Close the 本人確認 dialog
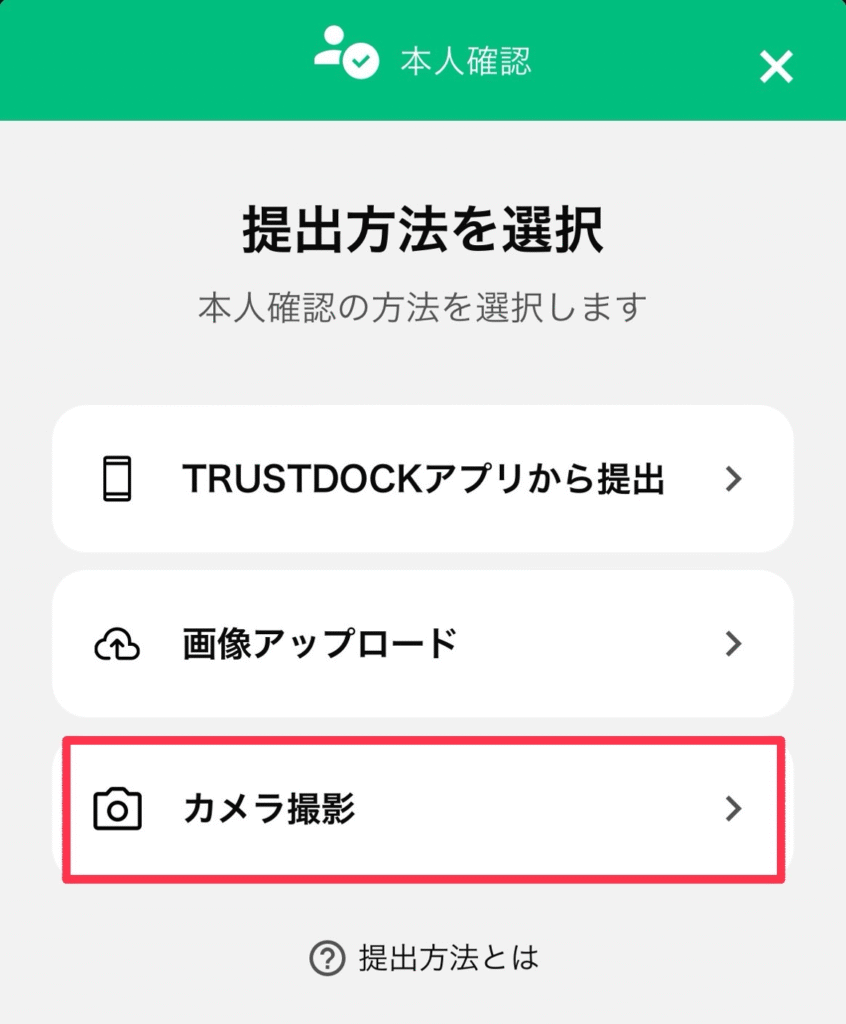846x1024 pixels. pyautogui.click(x=776, y=67)
